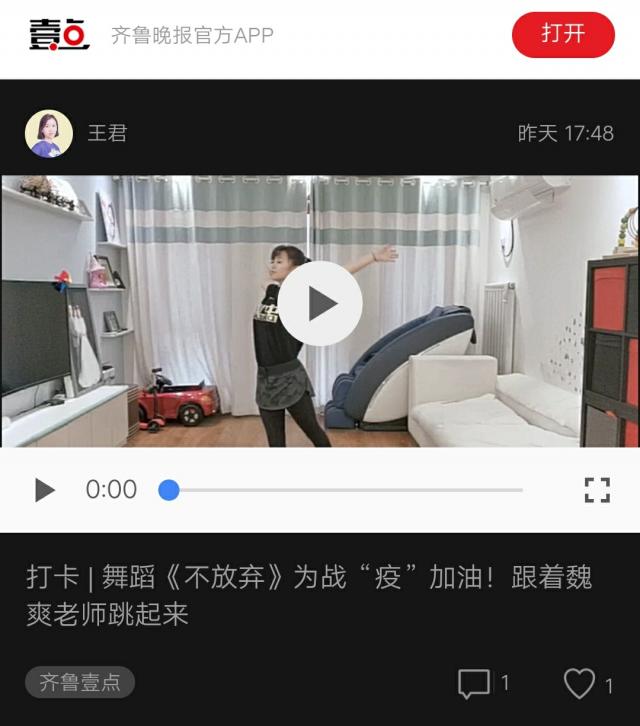Play the dance video via center button
The height and width of the screenshot is (726, 640).
pos(320,303)
